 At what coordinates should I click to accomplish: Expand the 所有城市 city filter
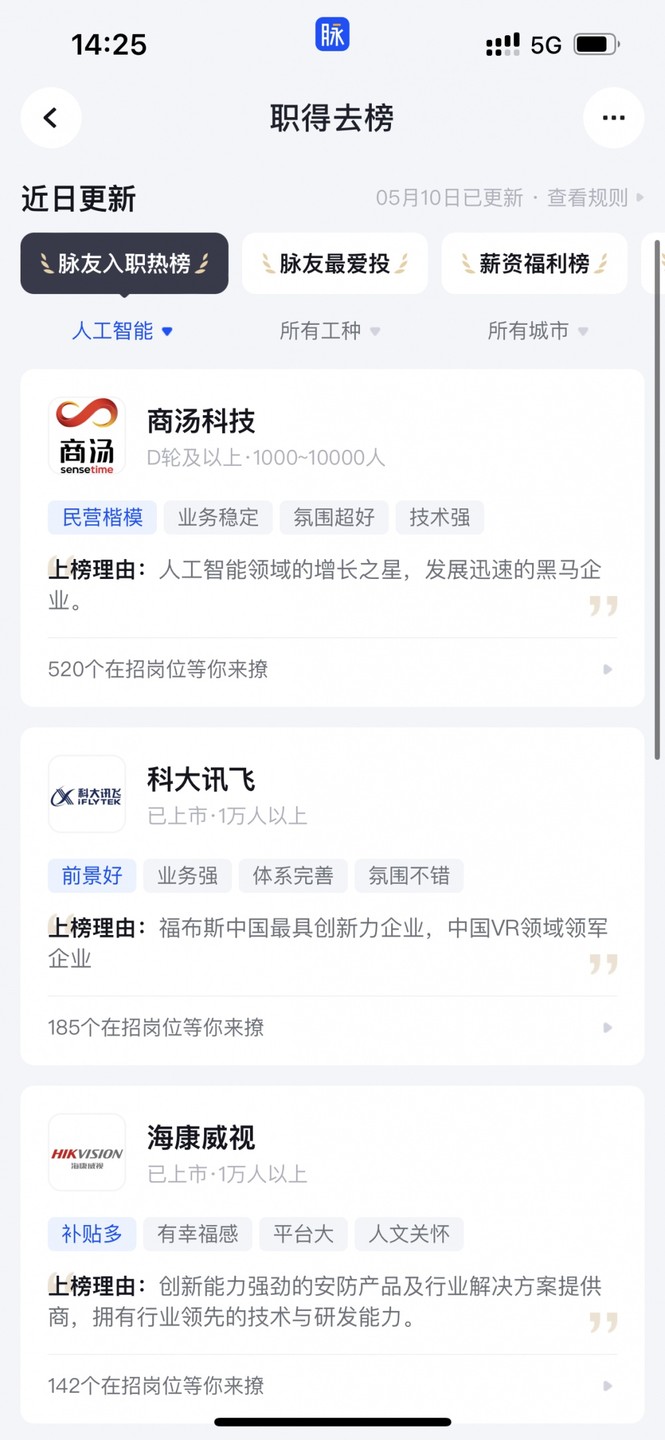537,331
